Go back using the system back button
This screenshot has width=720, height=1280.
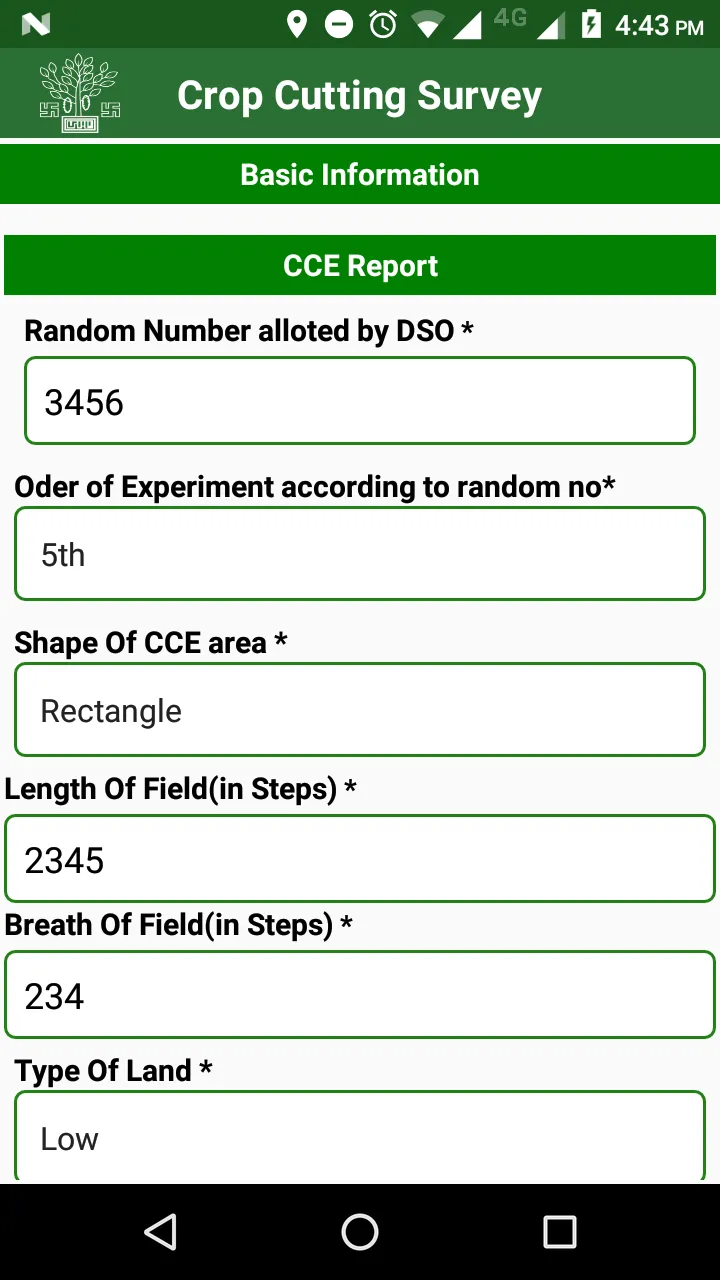160,1232
